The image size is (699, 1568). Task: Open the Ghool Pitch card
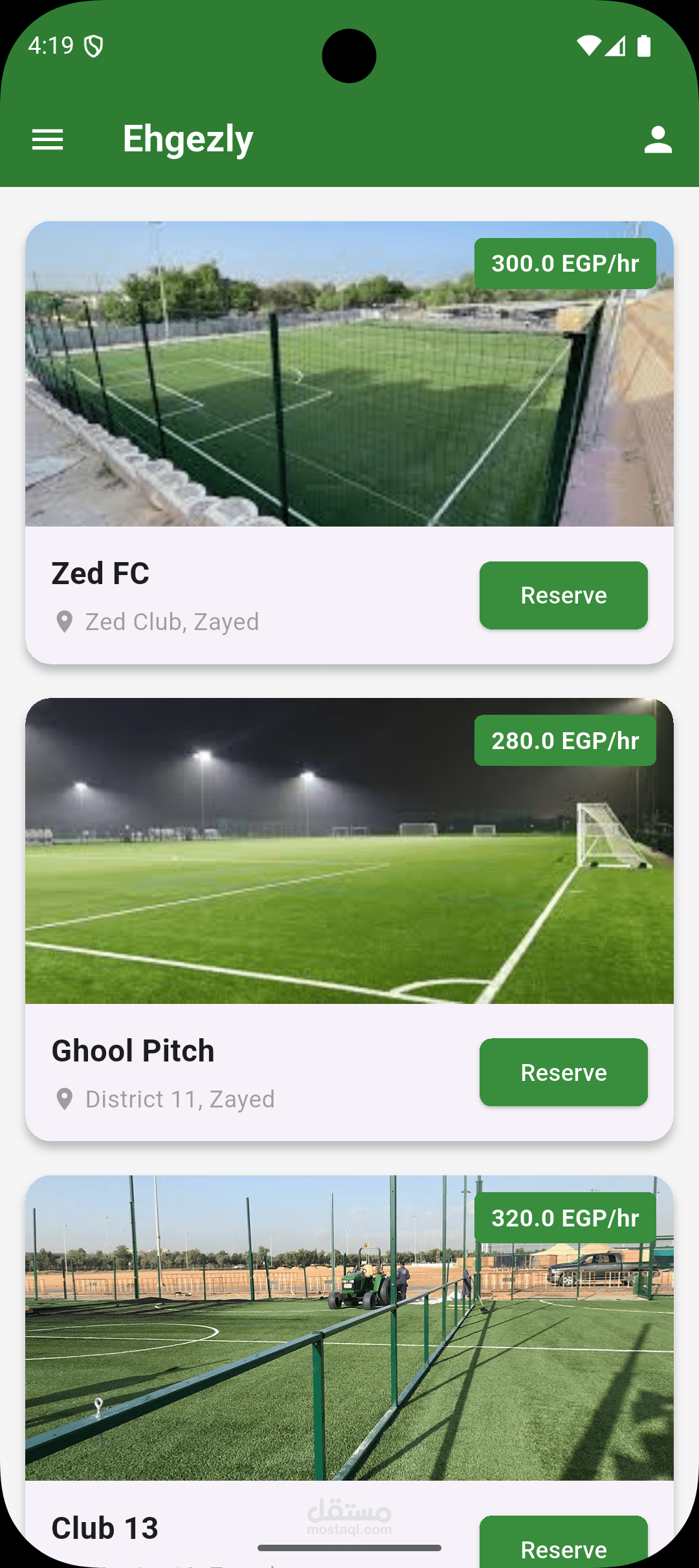(349, 919)
